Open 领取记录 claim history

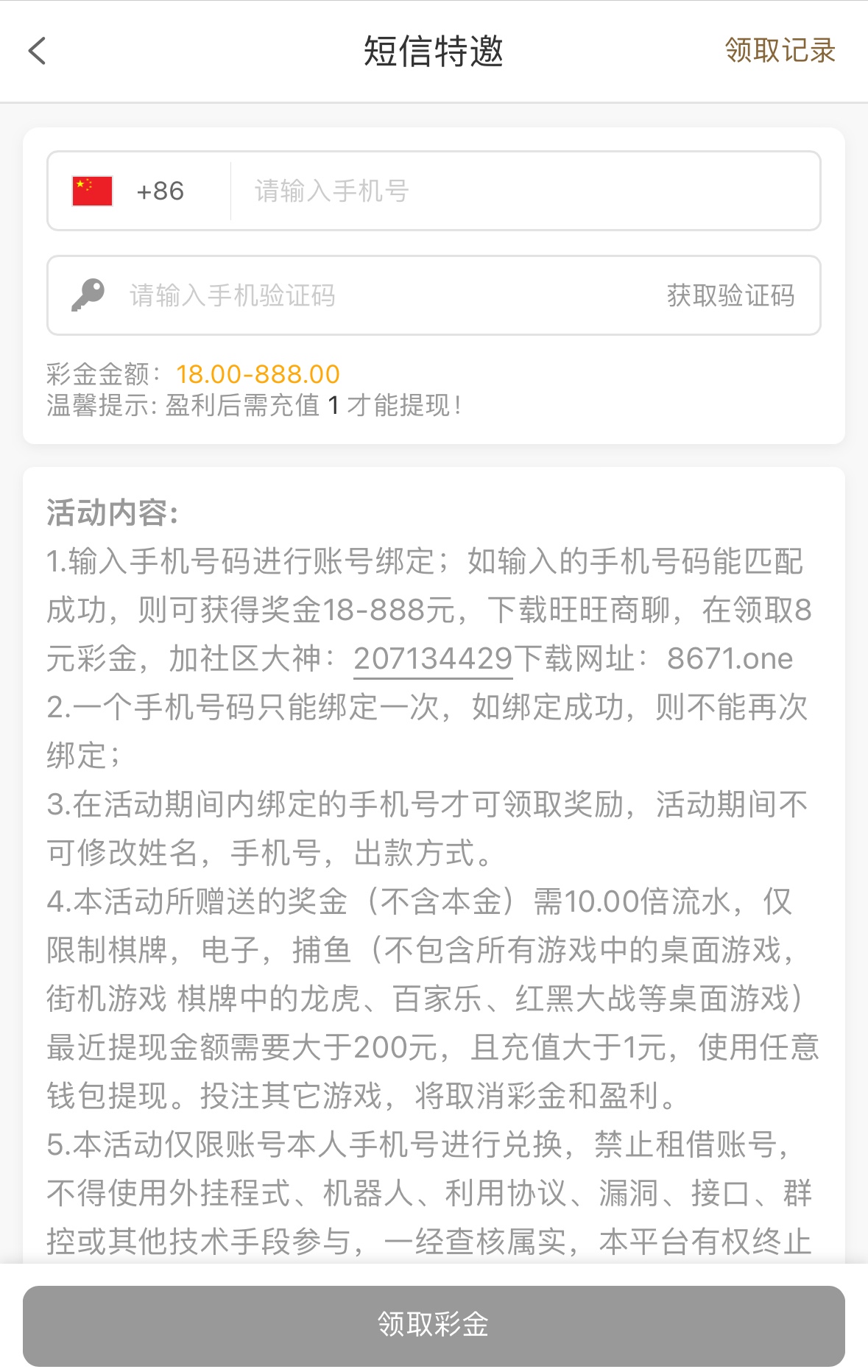pyautogui.click(x=780, y=51)
